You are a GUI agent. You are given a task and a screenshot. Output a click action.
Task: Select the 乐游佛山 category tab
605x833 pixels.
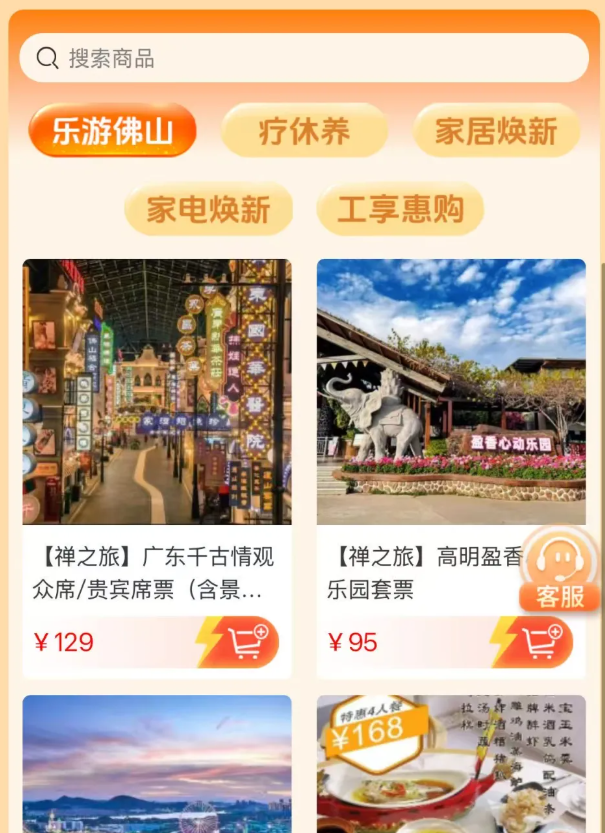[112, 131]
